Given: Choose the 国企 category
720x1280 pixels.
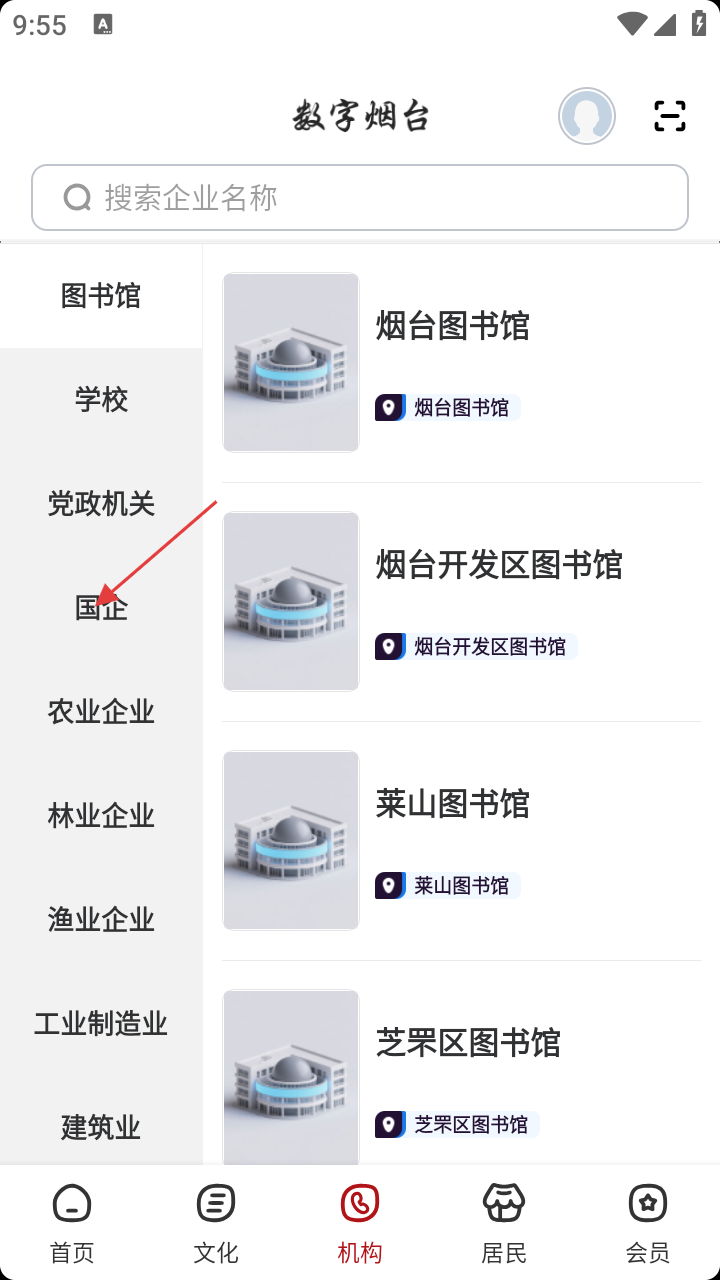Looking at the screenshot, I should coord(101,608).
